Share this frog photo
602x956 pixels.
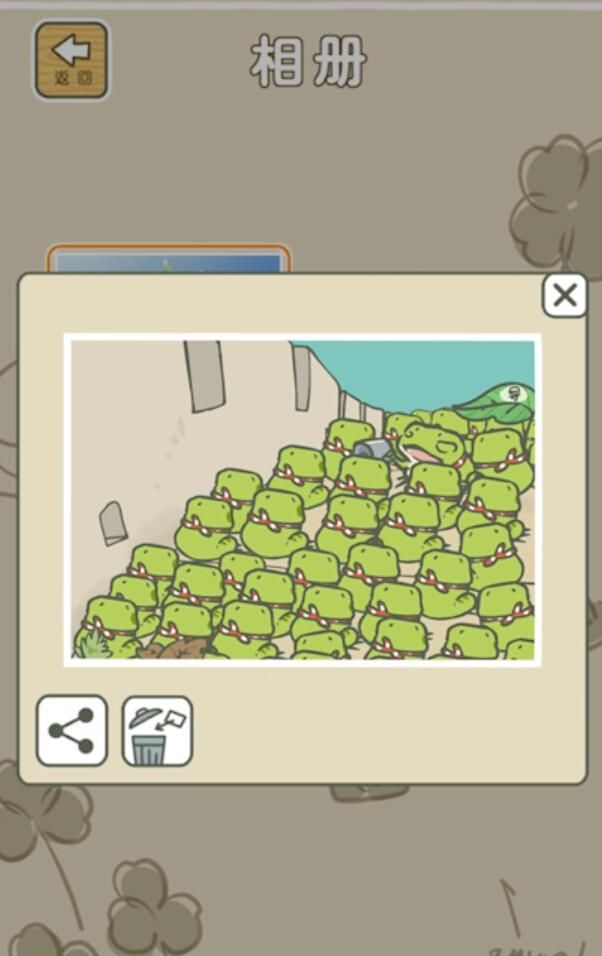(x=72, y=731)
